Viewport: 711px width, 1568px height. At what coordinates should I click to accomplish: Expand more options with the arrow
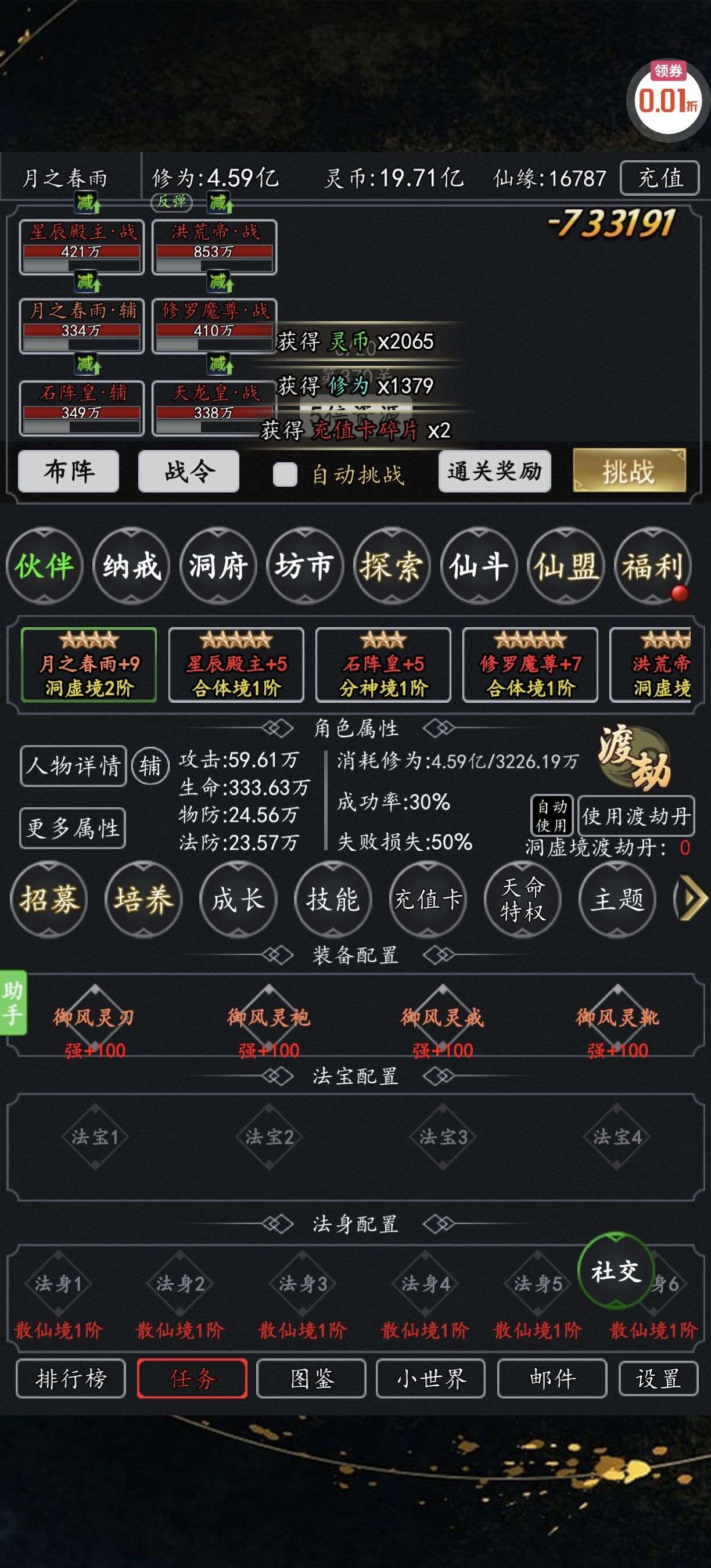693,898
